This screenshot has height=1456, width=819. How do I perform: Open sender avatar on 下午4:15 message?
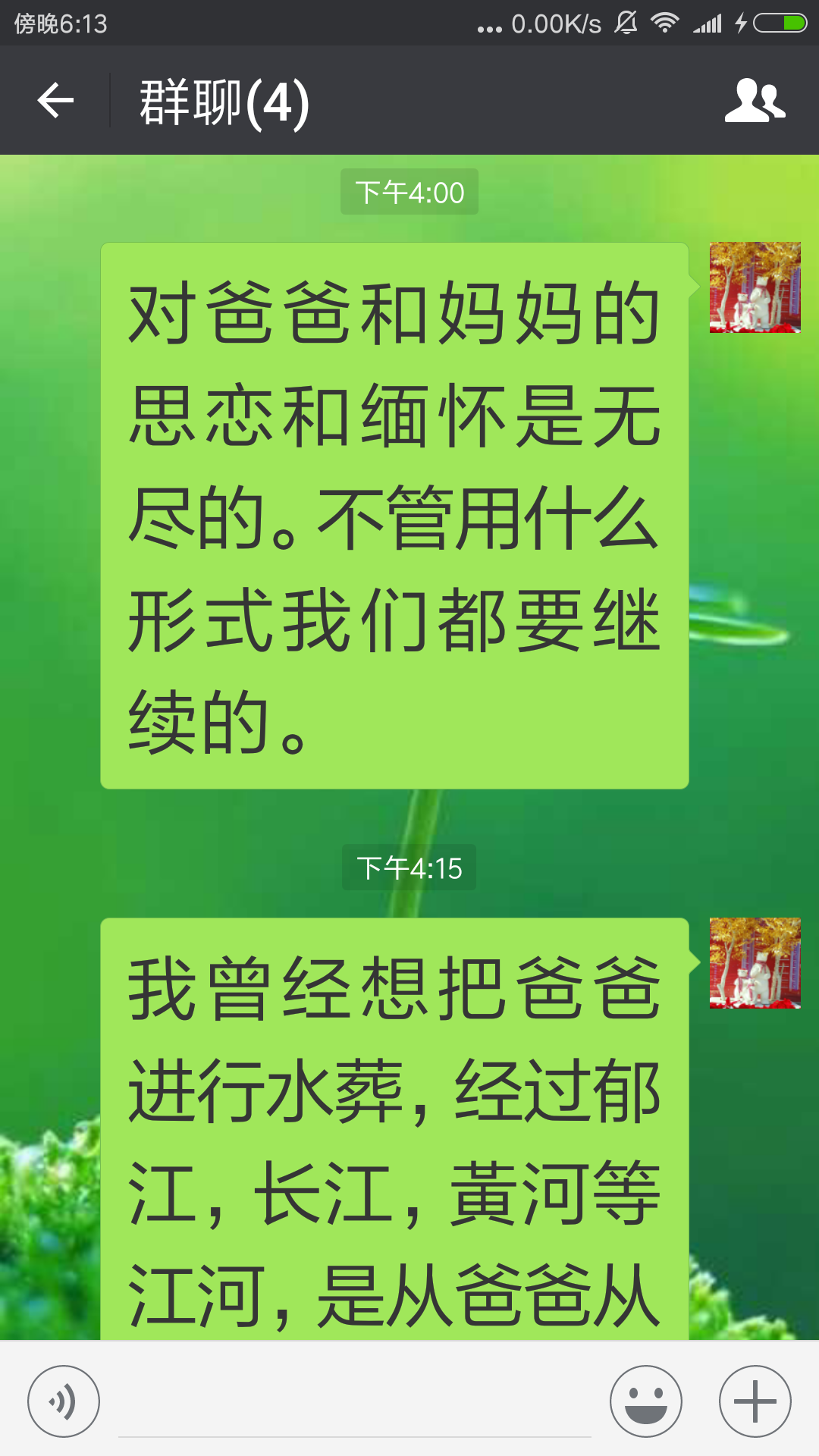pos(755,963)
